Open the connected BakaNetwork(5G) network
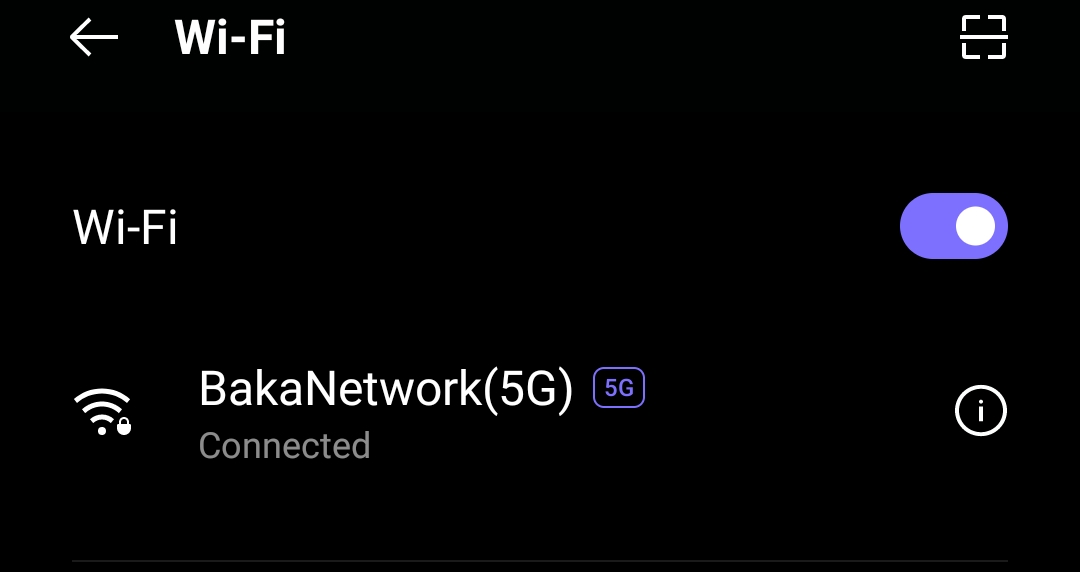The width and height of the screenshot is (1080, 572). click(385, 411)
